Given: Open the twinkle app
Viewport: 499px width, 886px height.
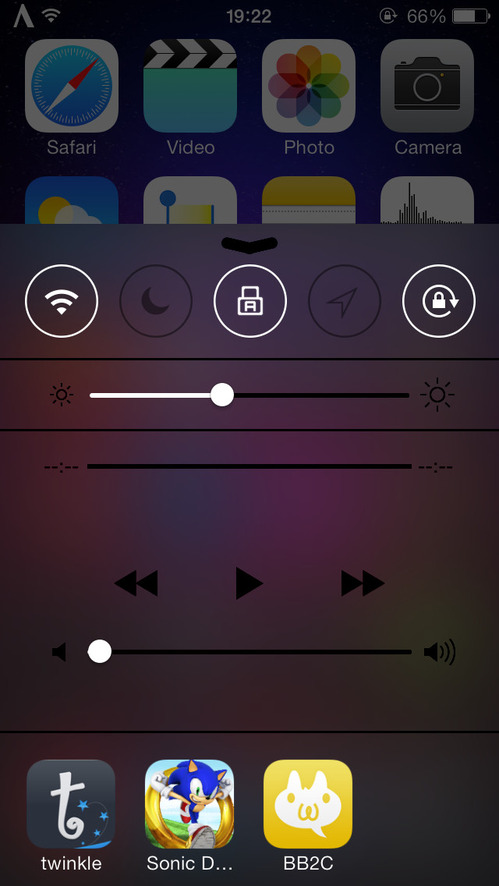Looking at the screenshot, I should click(x=71, y=804).
